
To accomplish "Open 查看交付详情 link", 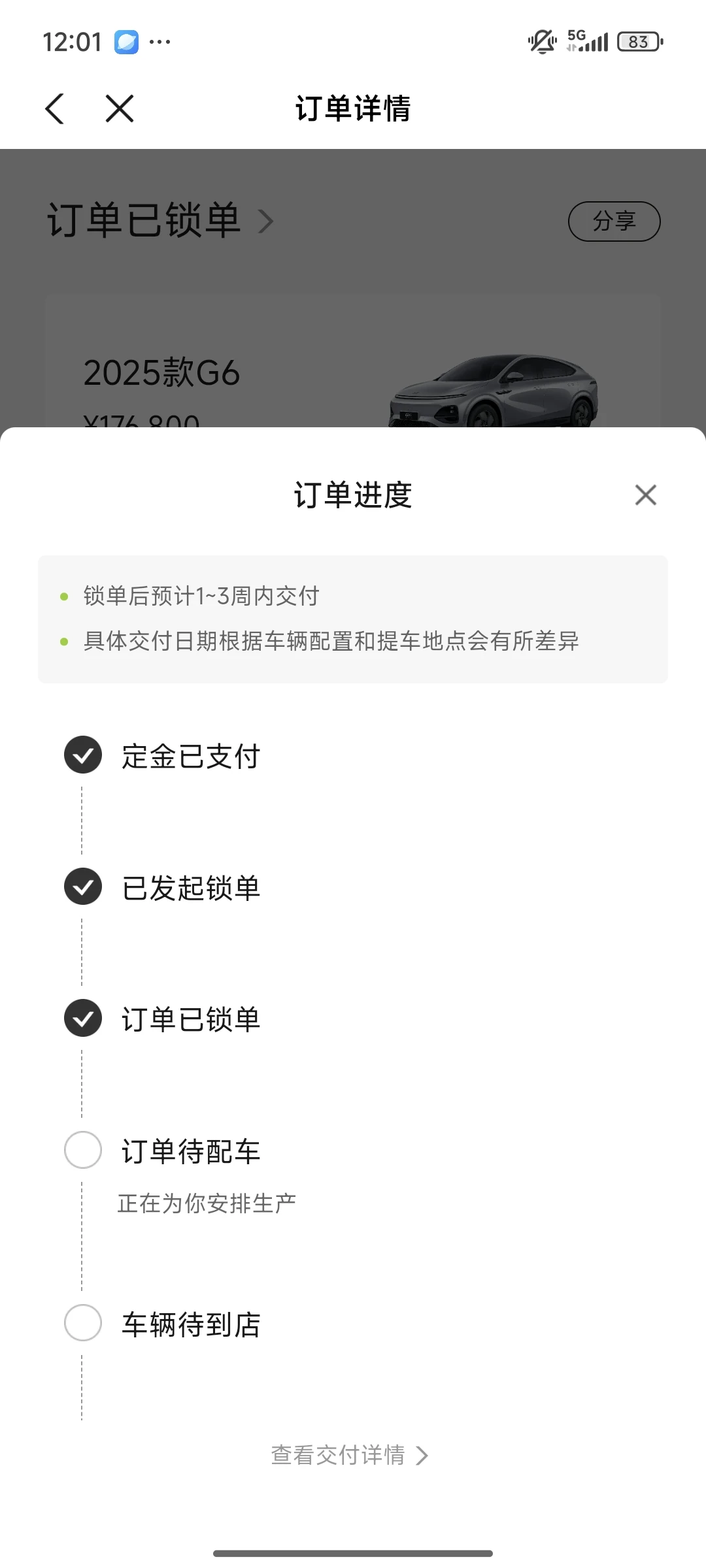I will [350, 1456].
